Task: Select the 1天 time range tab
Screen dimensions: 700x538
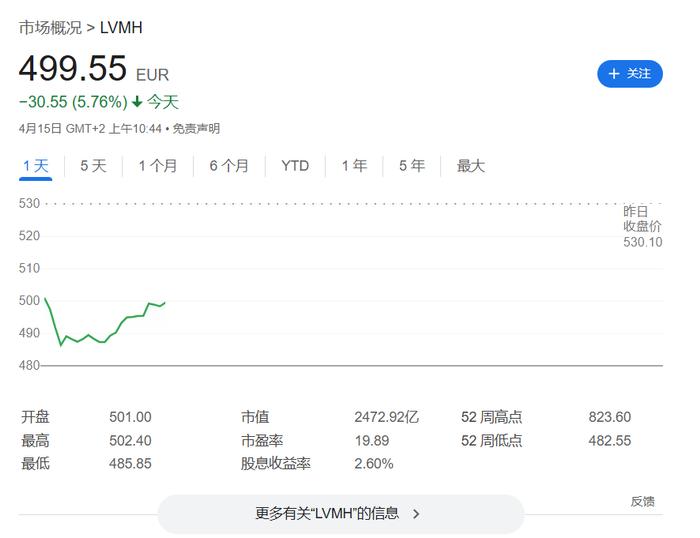Action: coord(36,166)
